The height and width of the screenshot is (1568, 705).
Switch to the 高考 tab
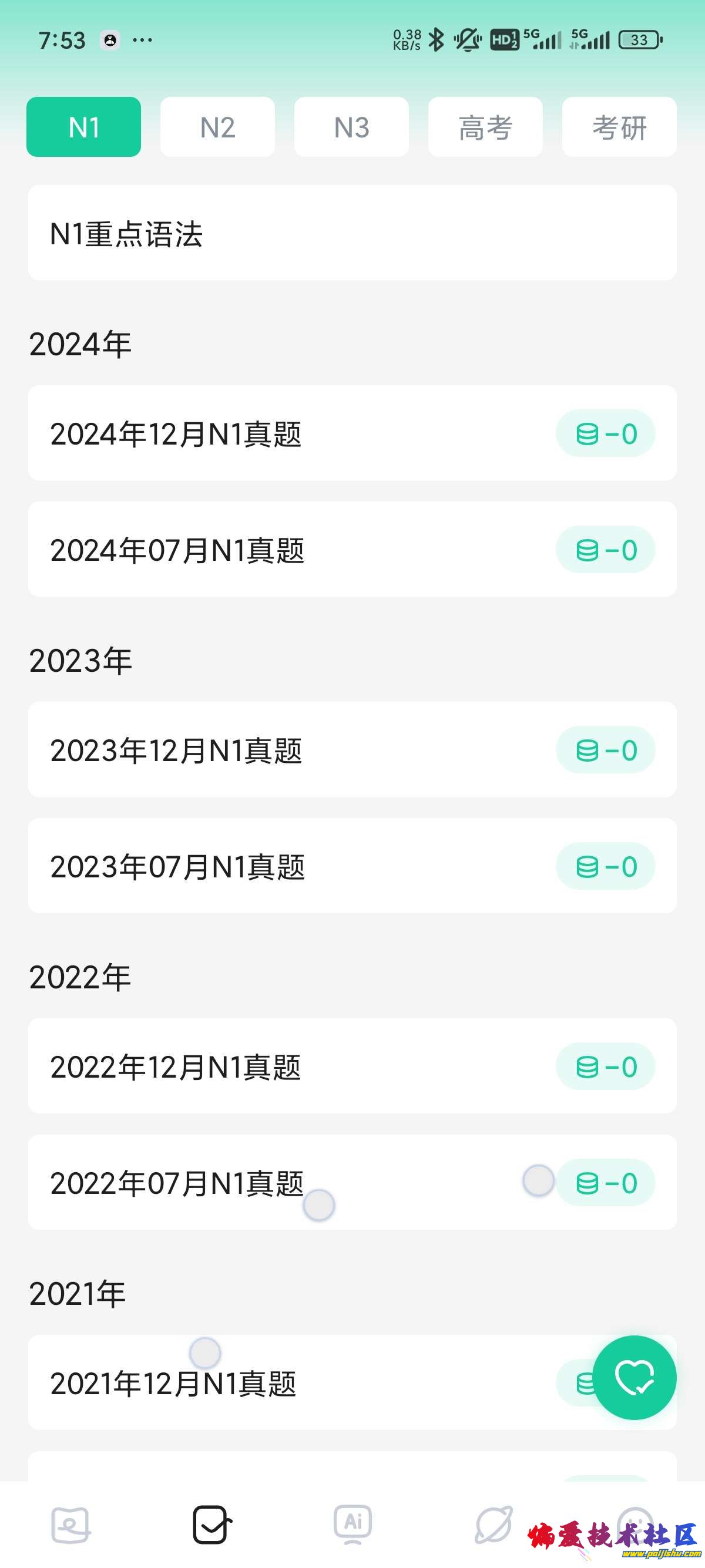[485, 127]
